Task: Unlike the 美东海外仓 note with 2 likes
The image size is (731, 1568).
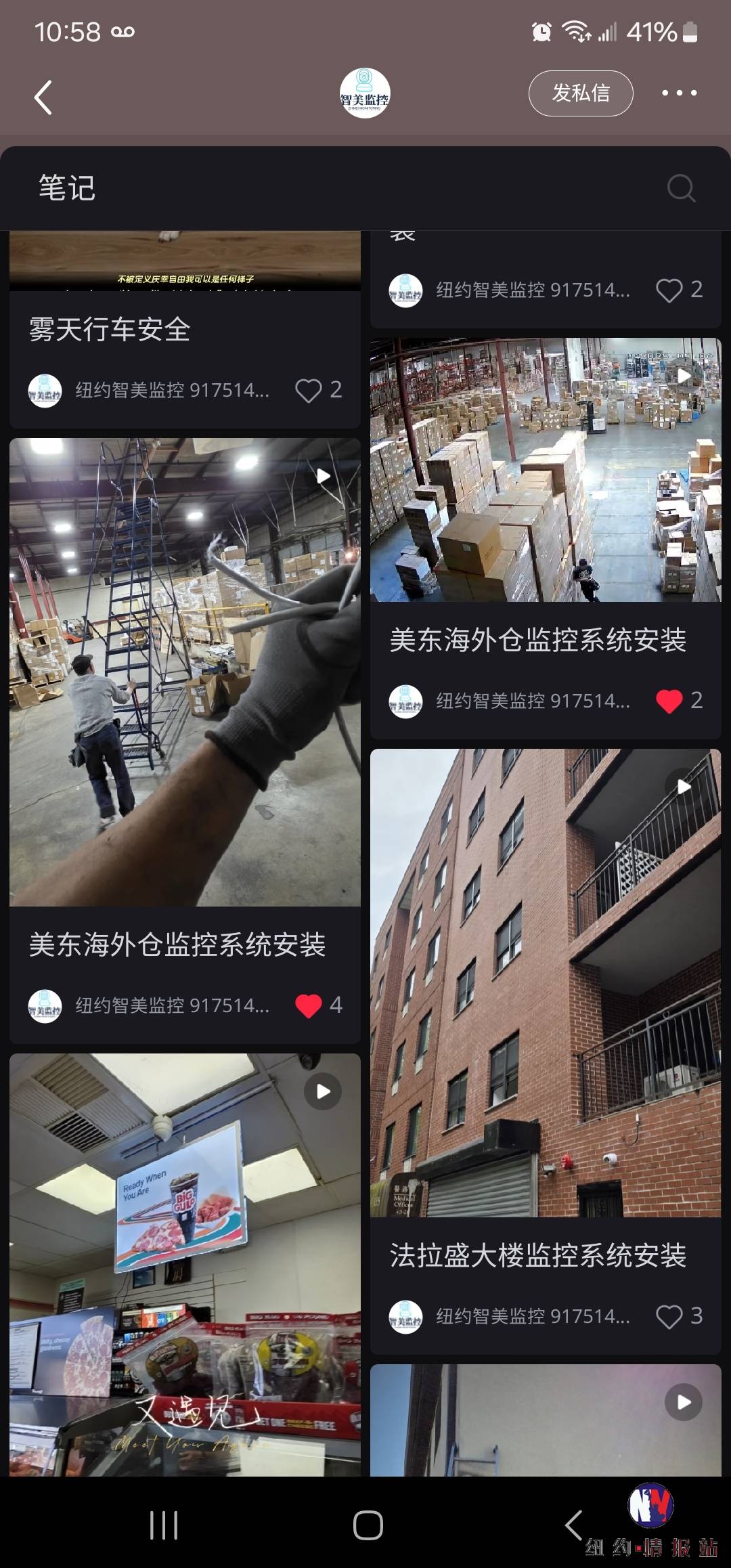Action: pos(669,701)
